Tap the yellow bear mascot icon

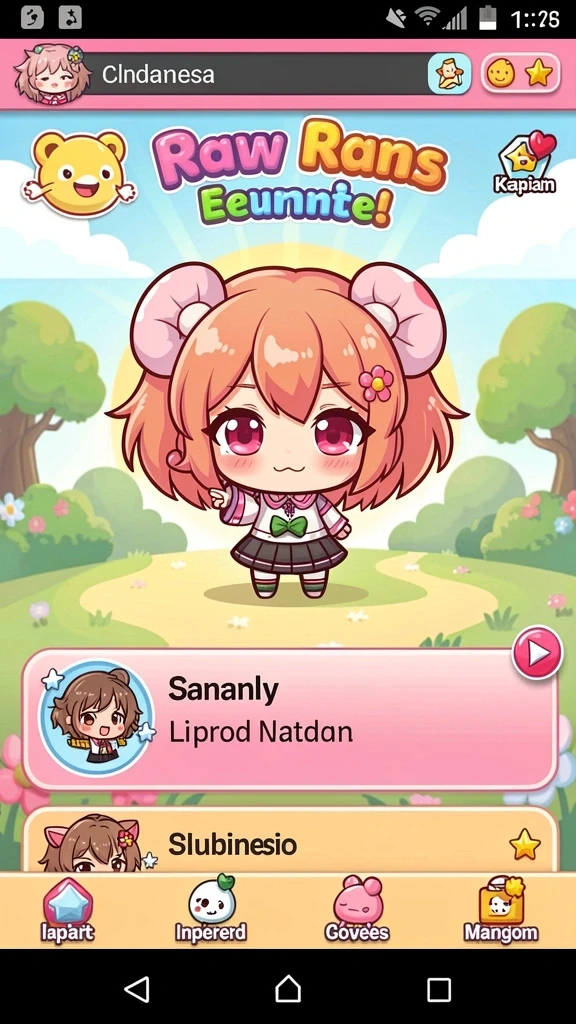(80, 173)
